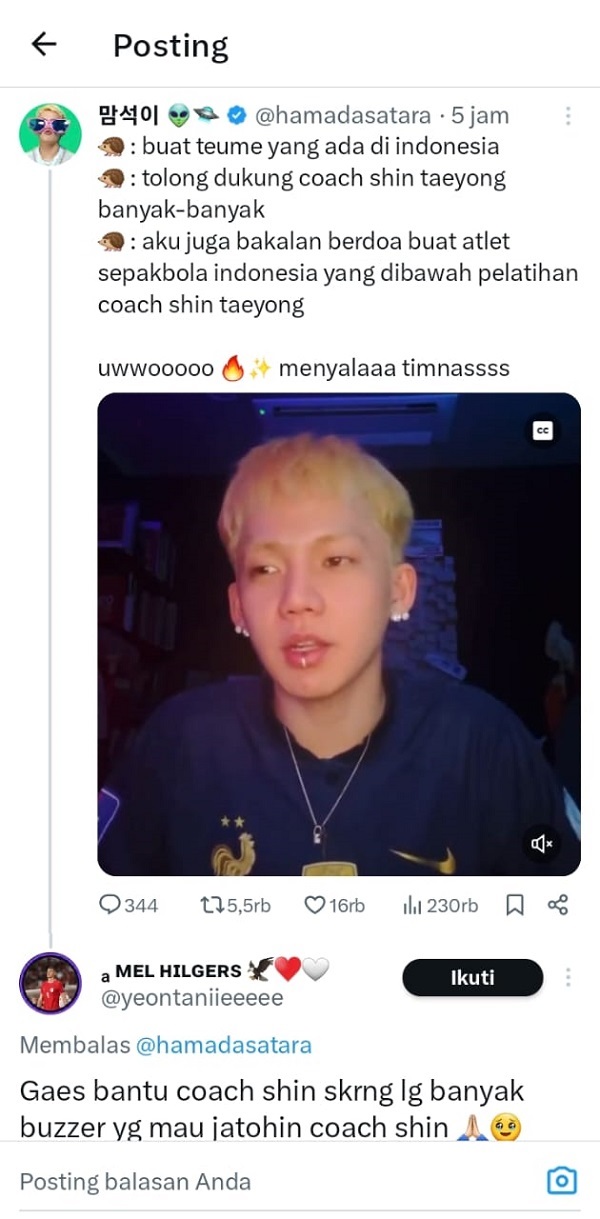This screenshot has width=600, height=1219.
Task: Open the camera to attach a photo
Action: pyautogui.click(x=562, y=1181)
